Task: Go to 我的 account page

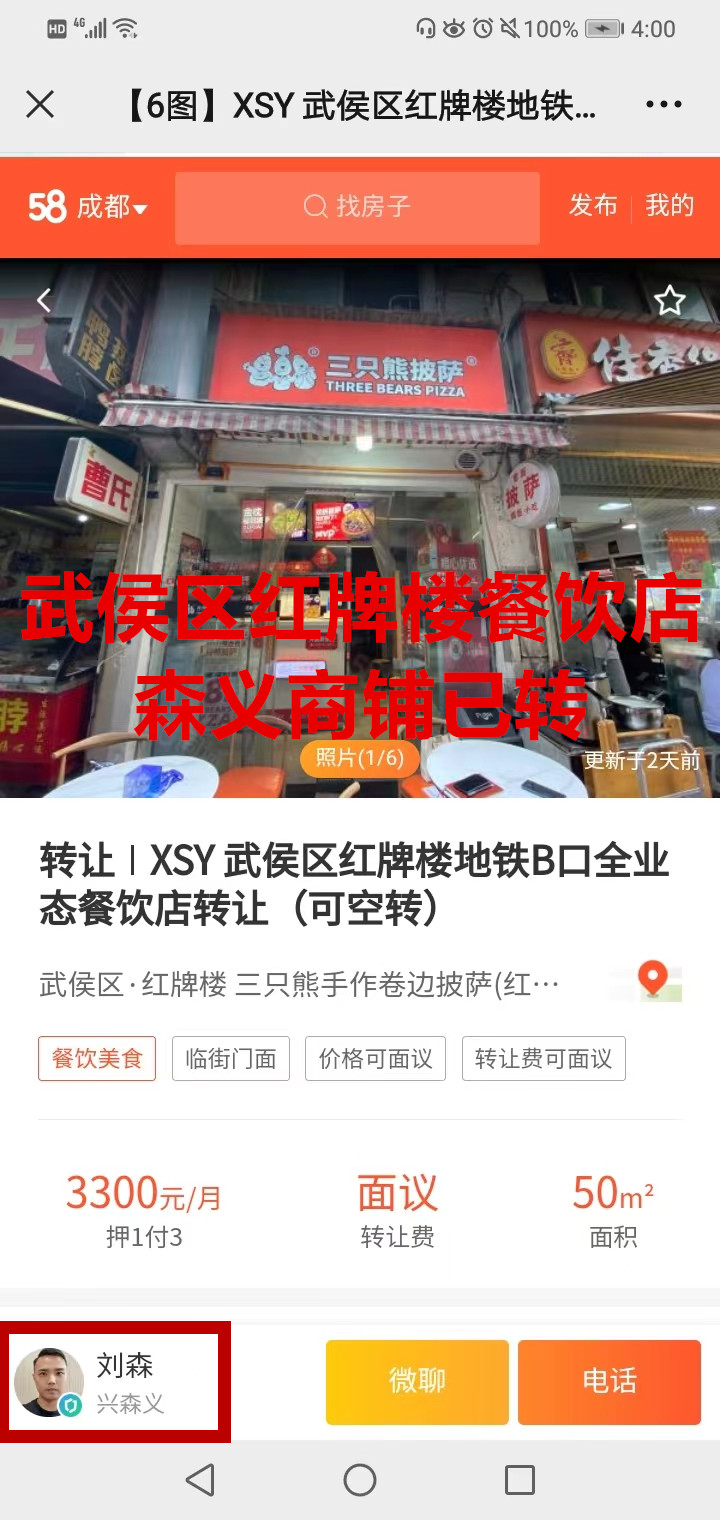Action: click(669, 206)
